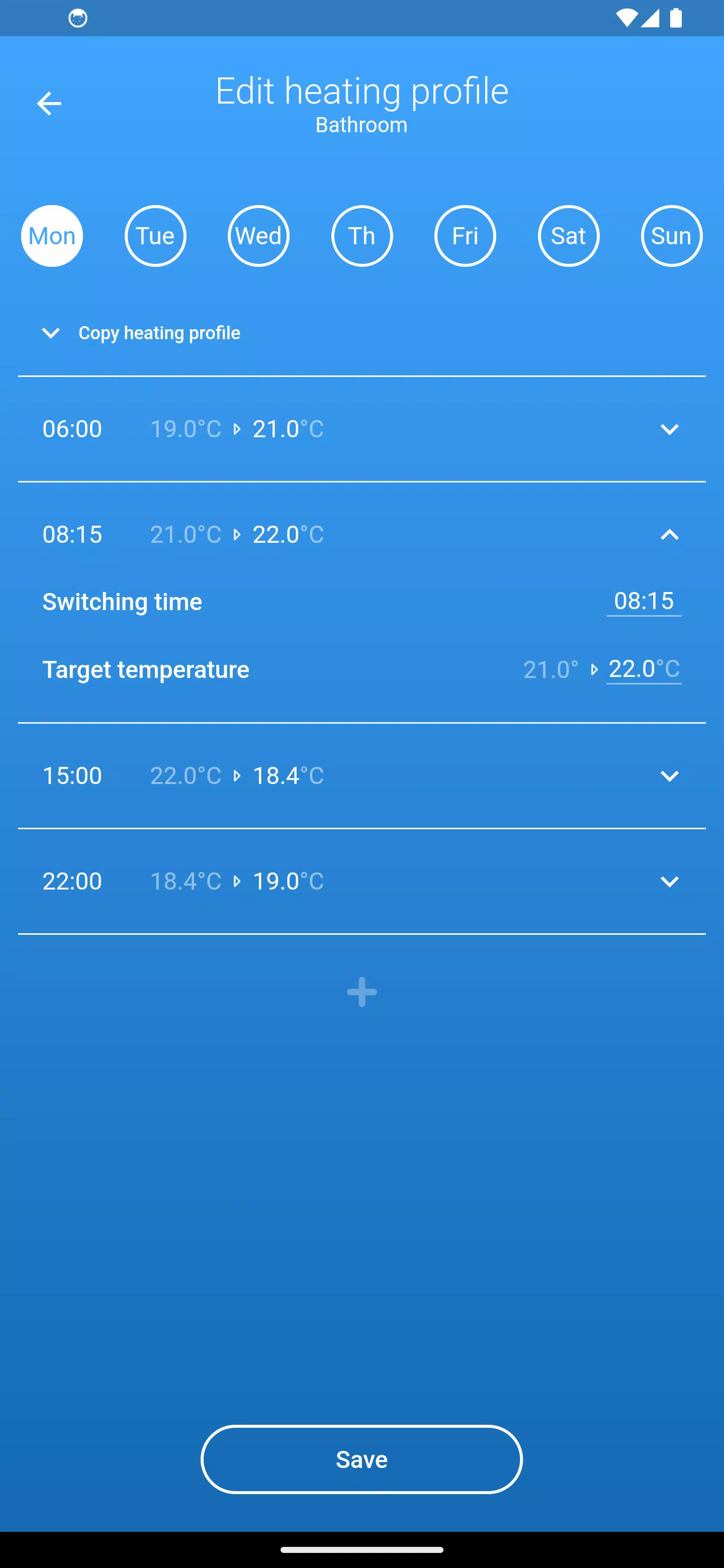Save the heating profile
Image resolution: width=724 pixels, height=1568 pixels.
click(361, 1459)
